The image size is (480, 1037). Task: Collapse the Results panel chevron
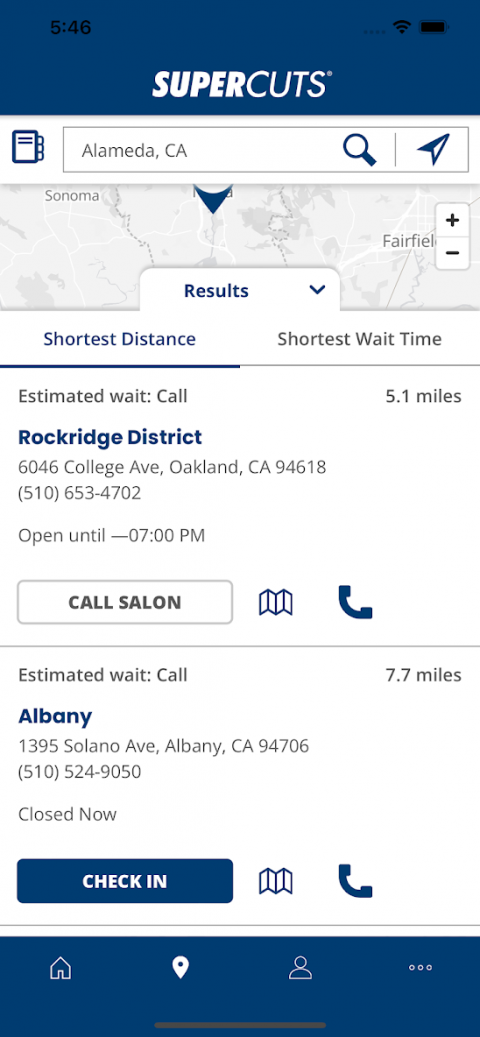[317, 290]
